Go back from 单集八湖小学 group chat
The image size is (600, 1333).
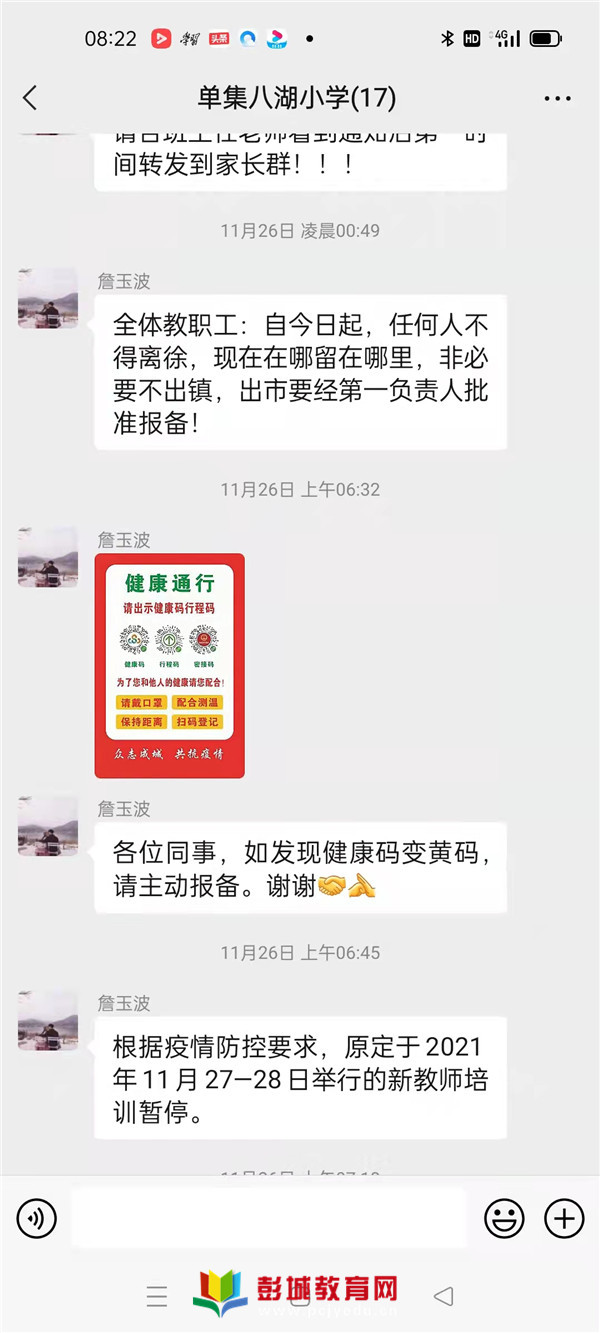30,98
